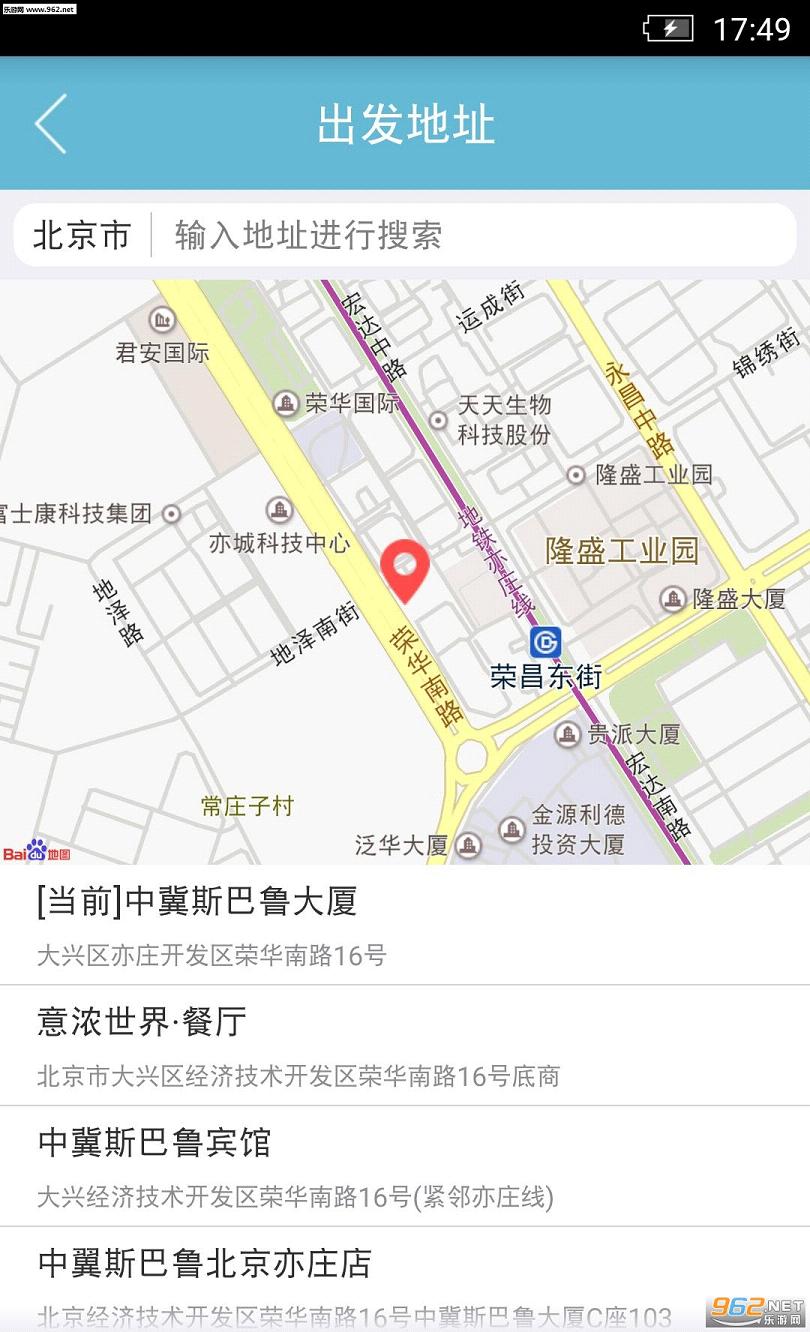This screenshot has width=810, height=1332.
Task: Select 中翼斯巴鲁北京亦庄店 as the address
Action: click(x=404, y=1284)
